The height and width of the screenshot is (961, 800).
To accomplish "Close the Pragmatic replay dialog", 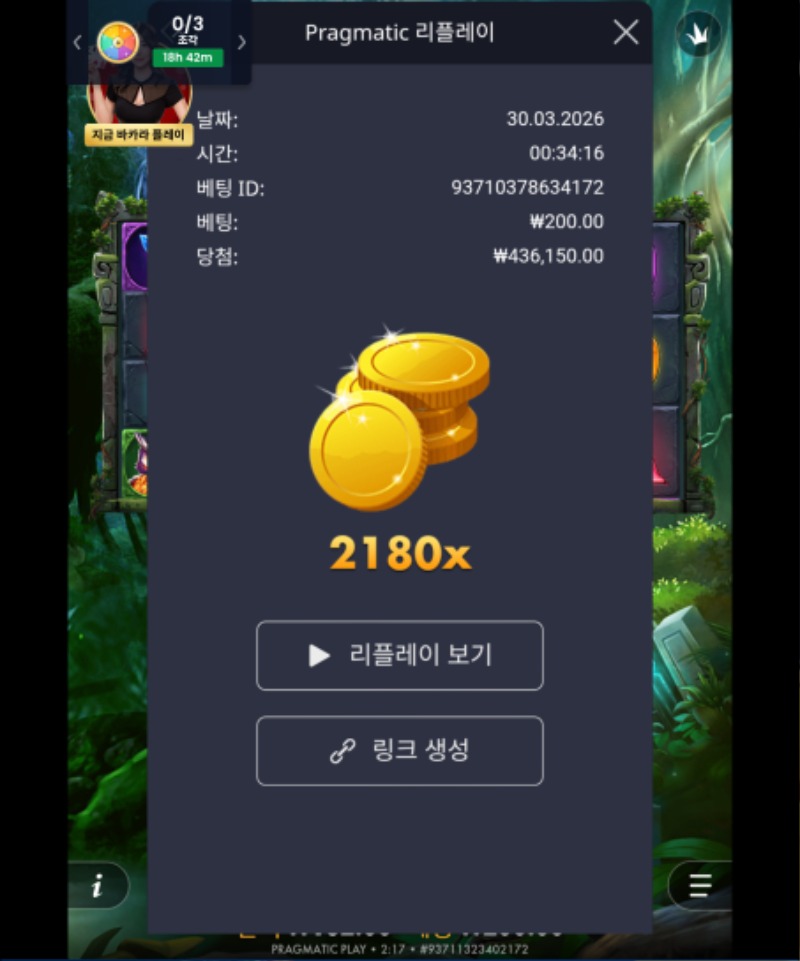I will 626,33.
